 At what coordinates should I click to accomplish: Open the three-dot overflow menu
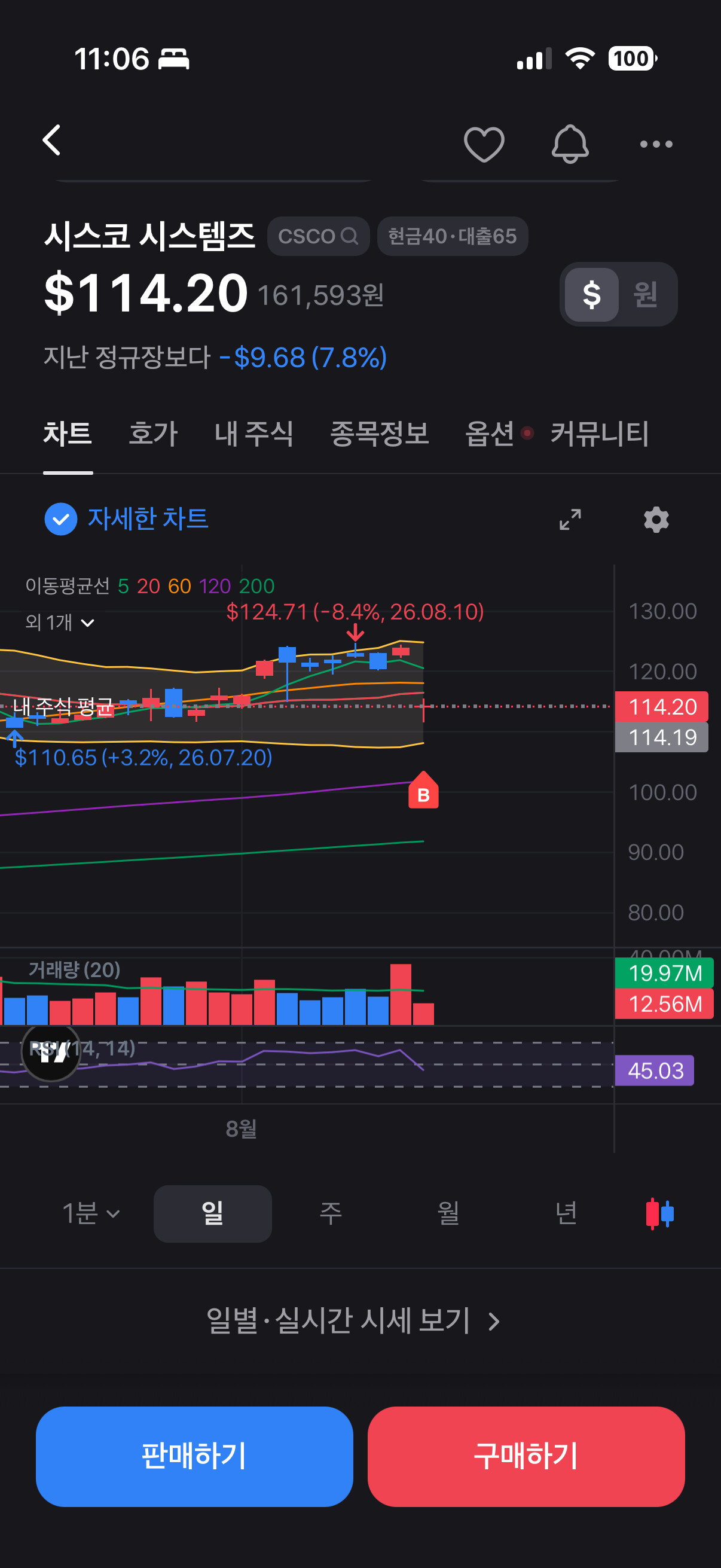coord(656,144)
